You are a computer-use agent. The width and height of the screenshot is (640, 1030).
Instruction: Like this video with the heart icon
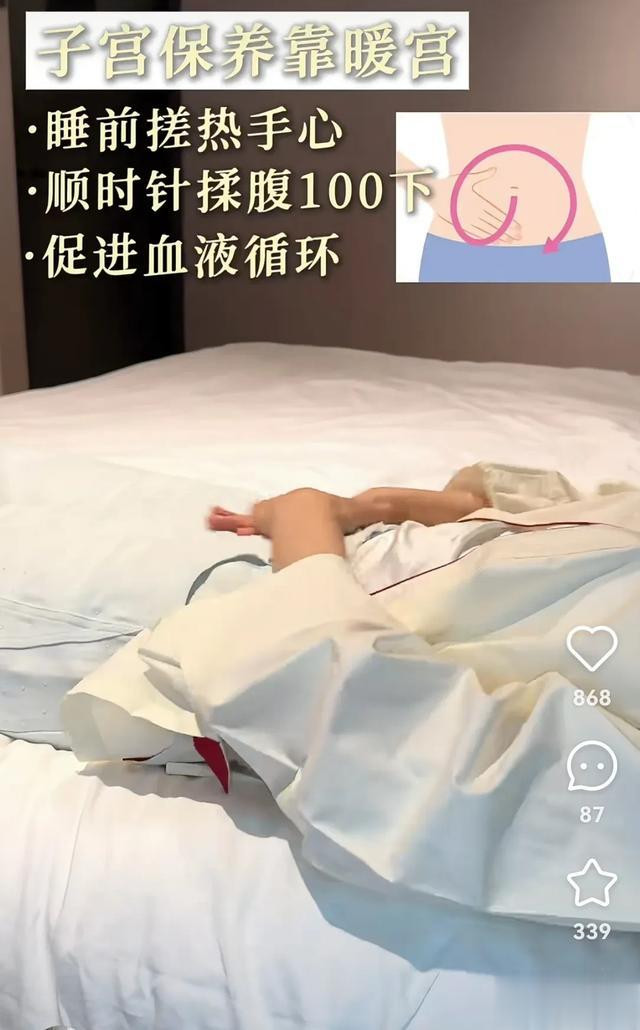click(x=591, y=648)
